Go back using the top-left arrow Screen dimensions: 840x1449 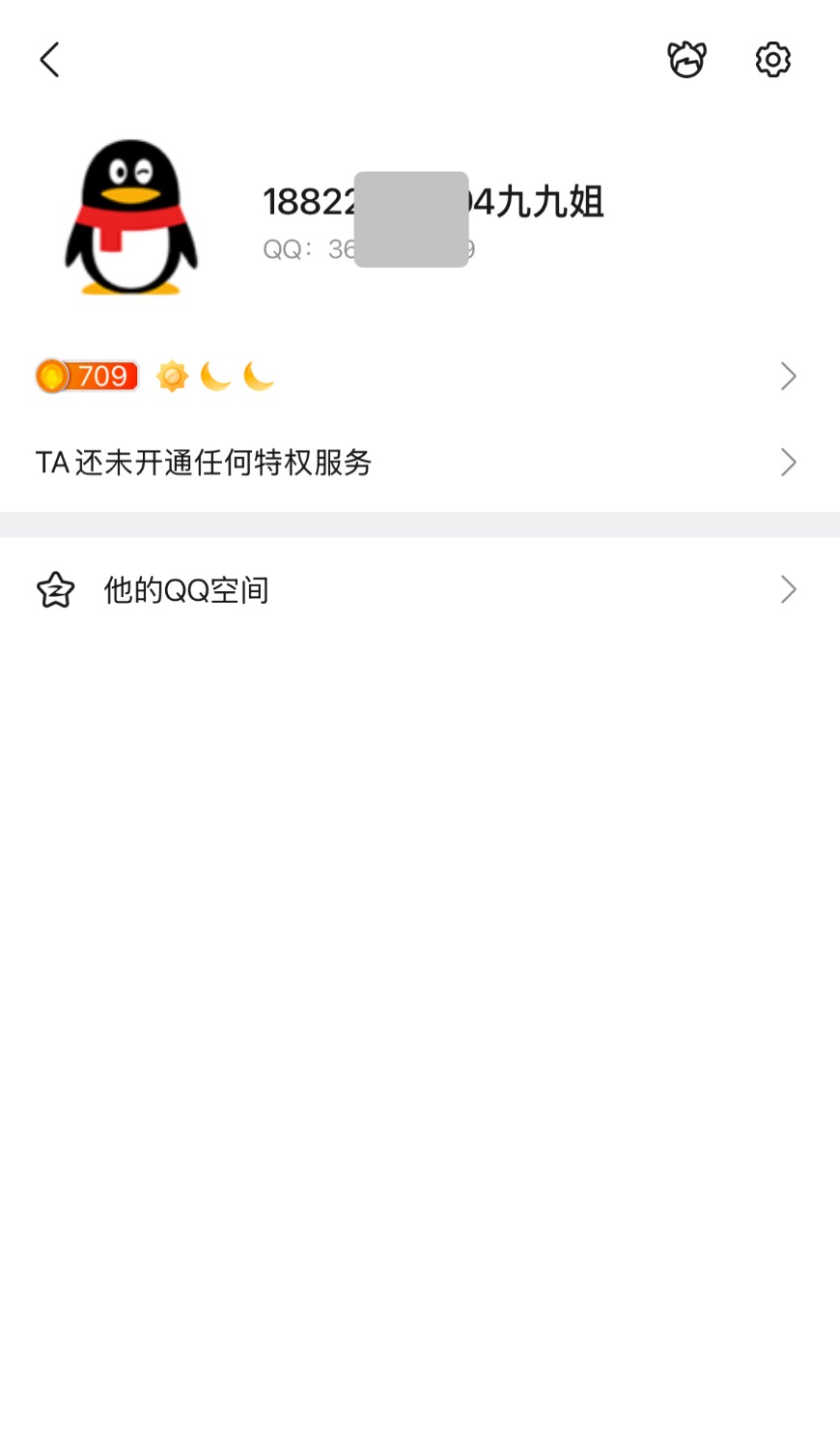pyautogui.click(x=50, y=60)
